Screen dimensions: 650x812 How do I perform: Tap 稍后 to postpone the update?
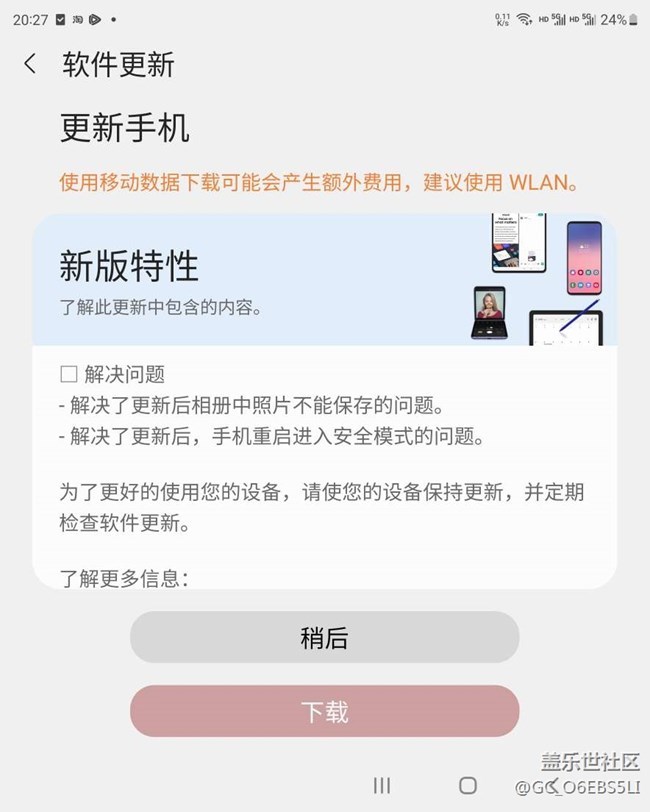coord(324,638)
